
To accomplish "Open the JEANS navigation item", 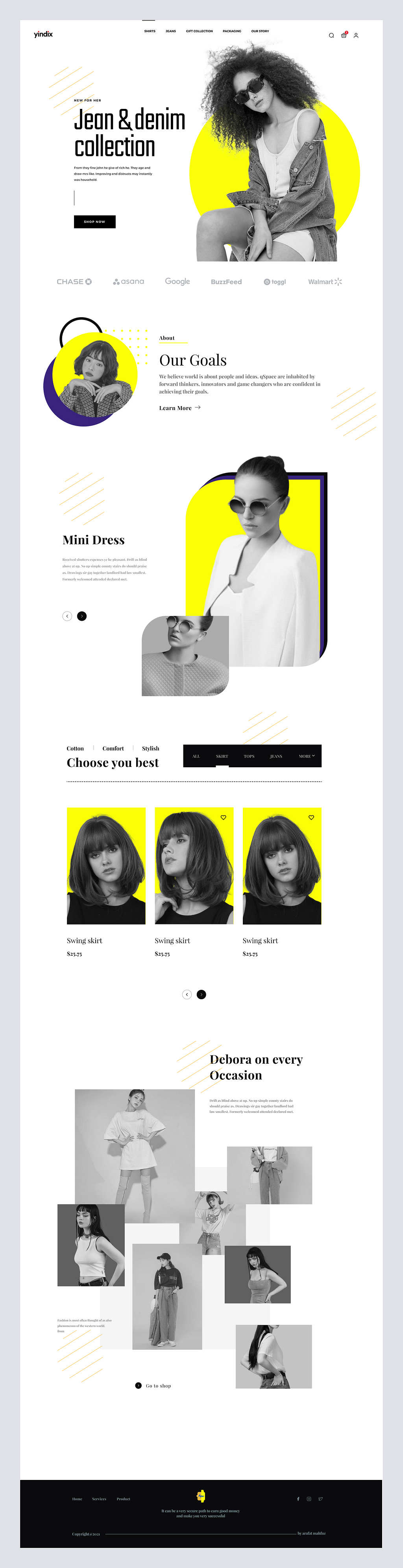I will coord(171,31).
